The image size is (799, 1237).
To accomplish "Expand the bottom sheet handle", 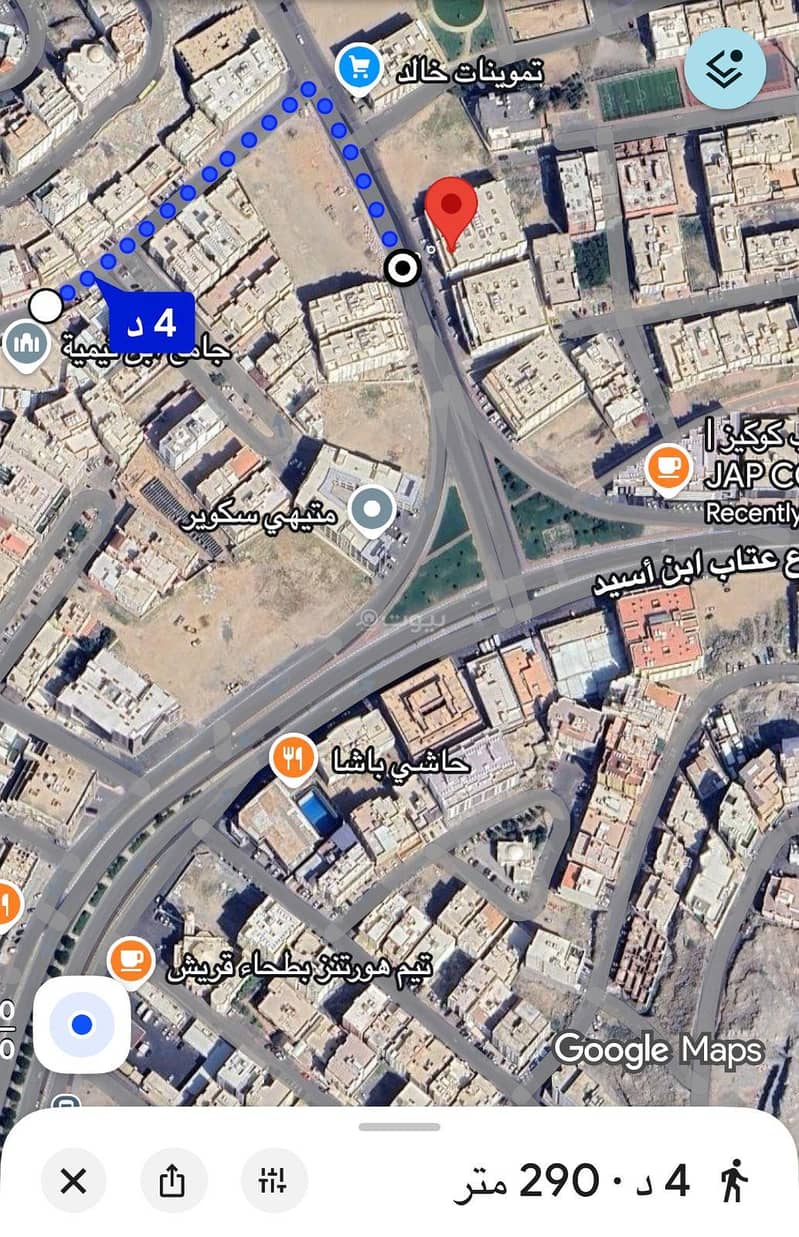I will click(x=399, y=1127).
